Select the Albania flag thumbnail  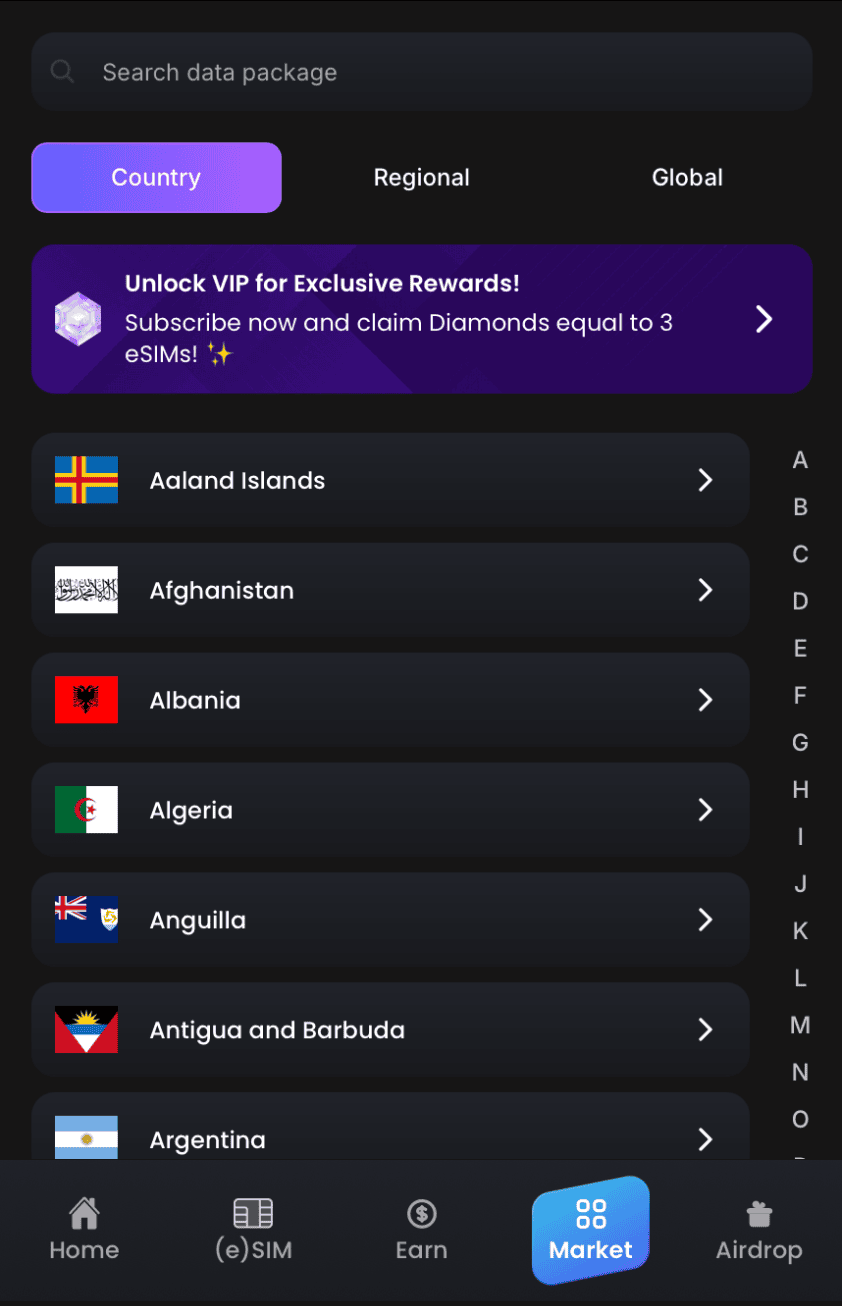pyautogui.click(x=86, y=700)
